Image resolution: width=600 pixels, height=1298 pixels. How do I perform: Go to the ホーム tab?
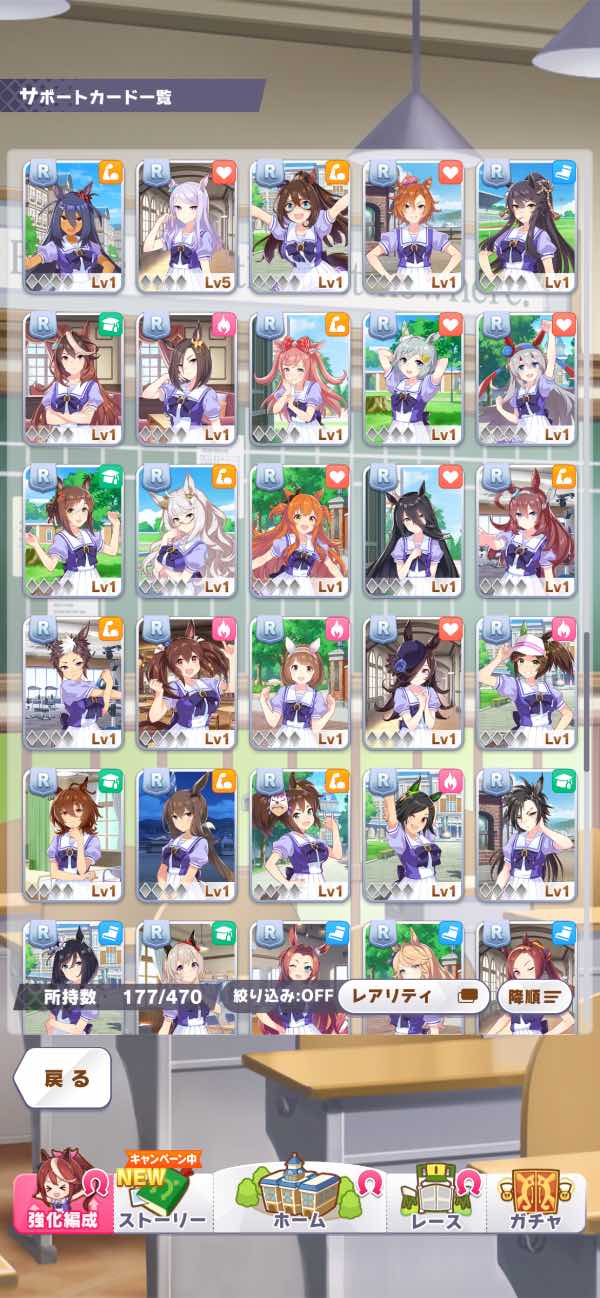point(299,1197)
